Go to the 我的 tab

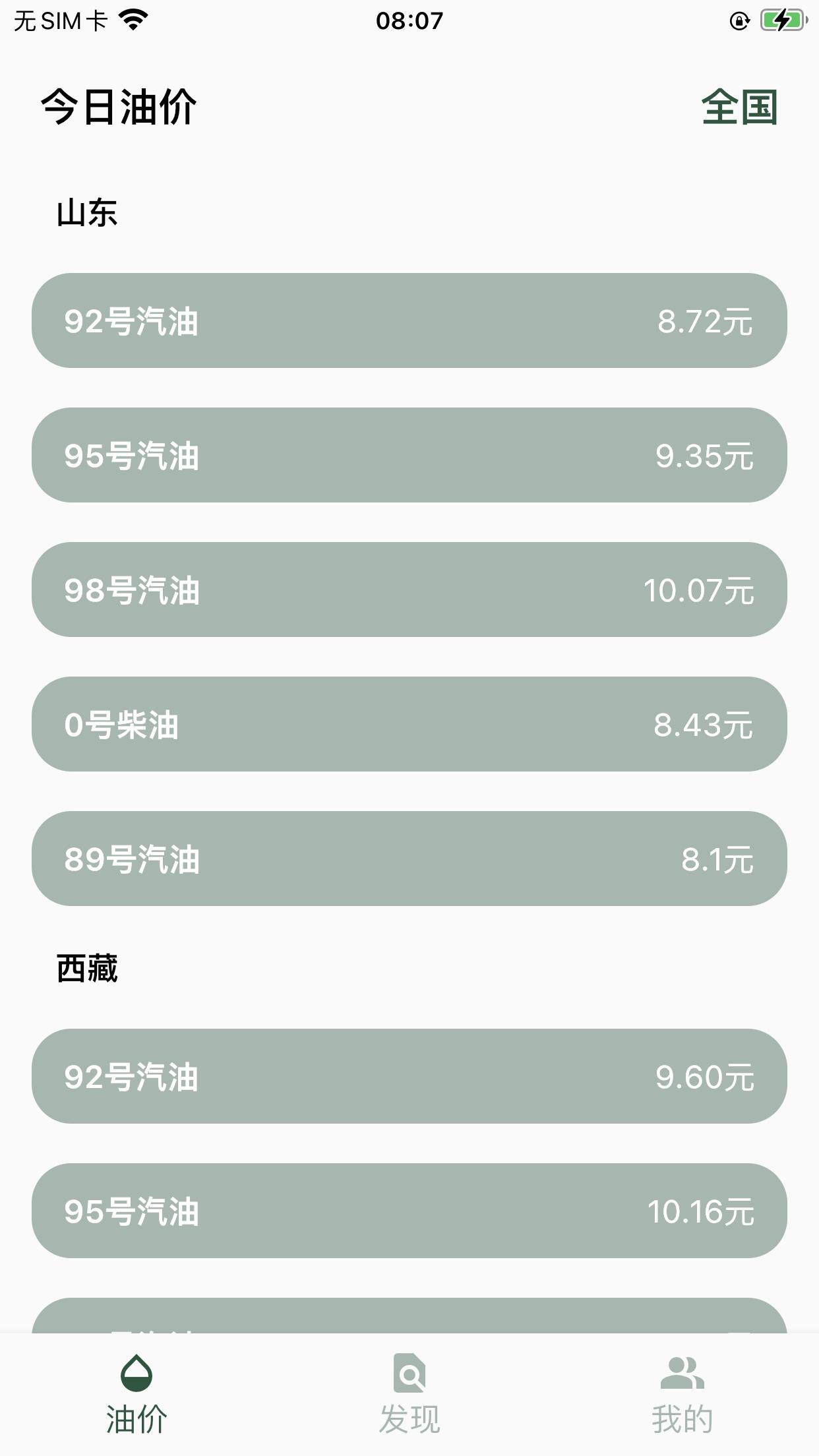click(x=682, y=1394)
